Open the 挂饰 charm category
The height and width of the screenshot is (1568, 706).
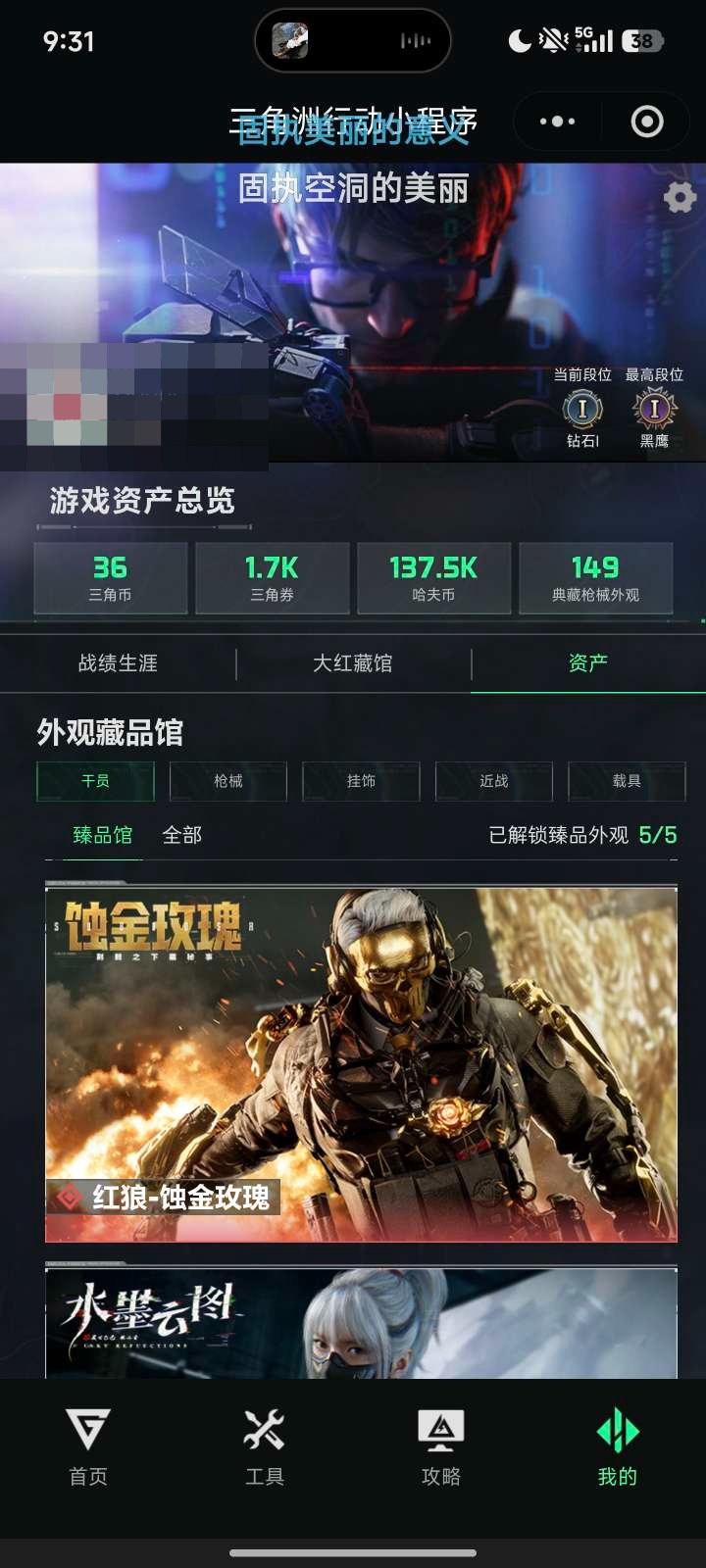[361, 782]
